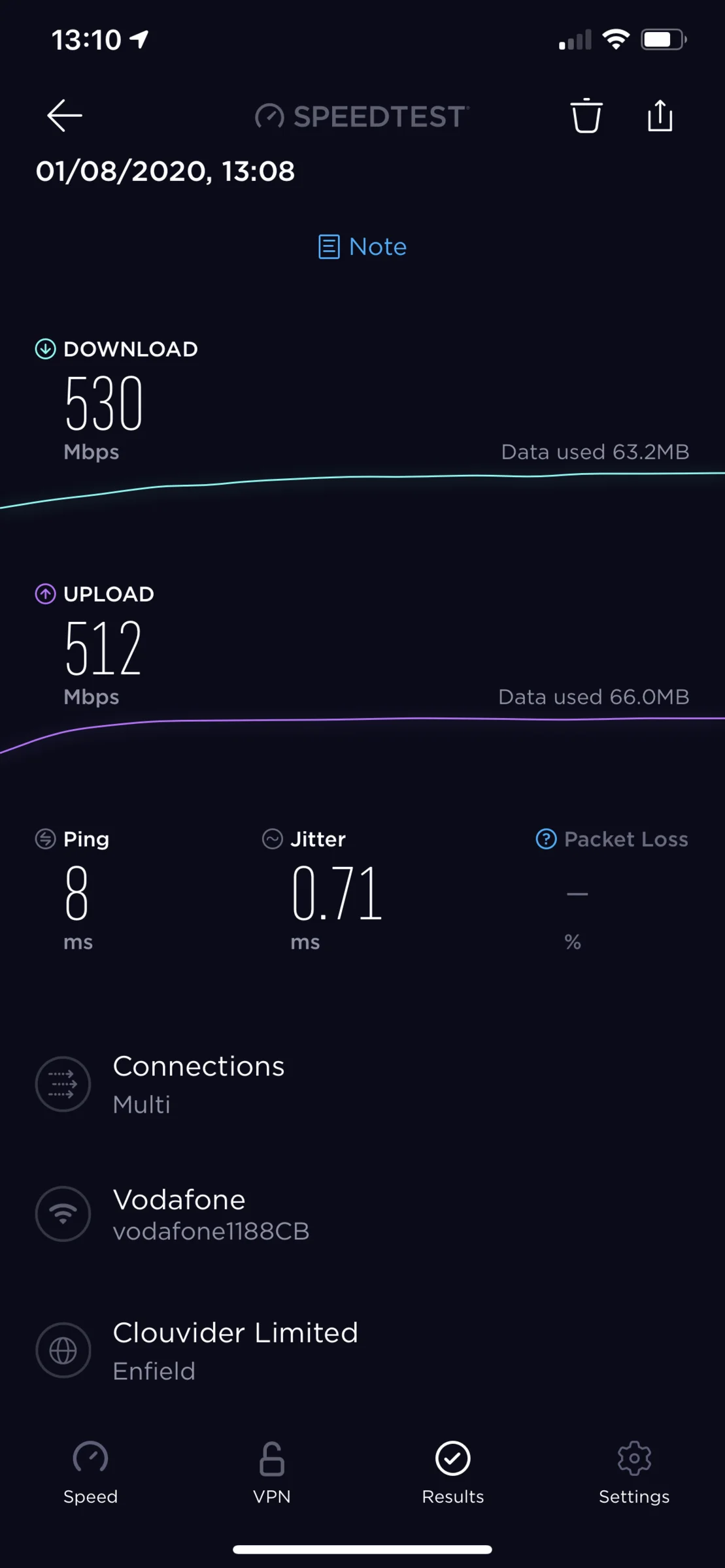
Task: Open the VPN tab
Action: click(272, 1473)
